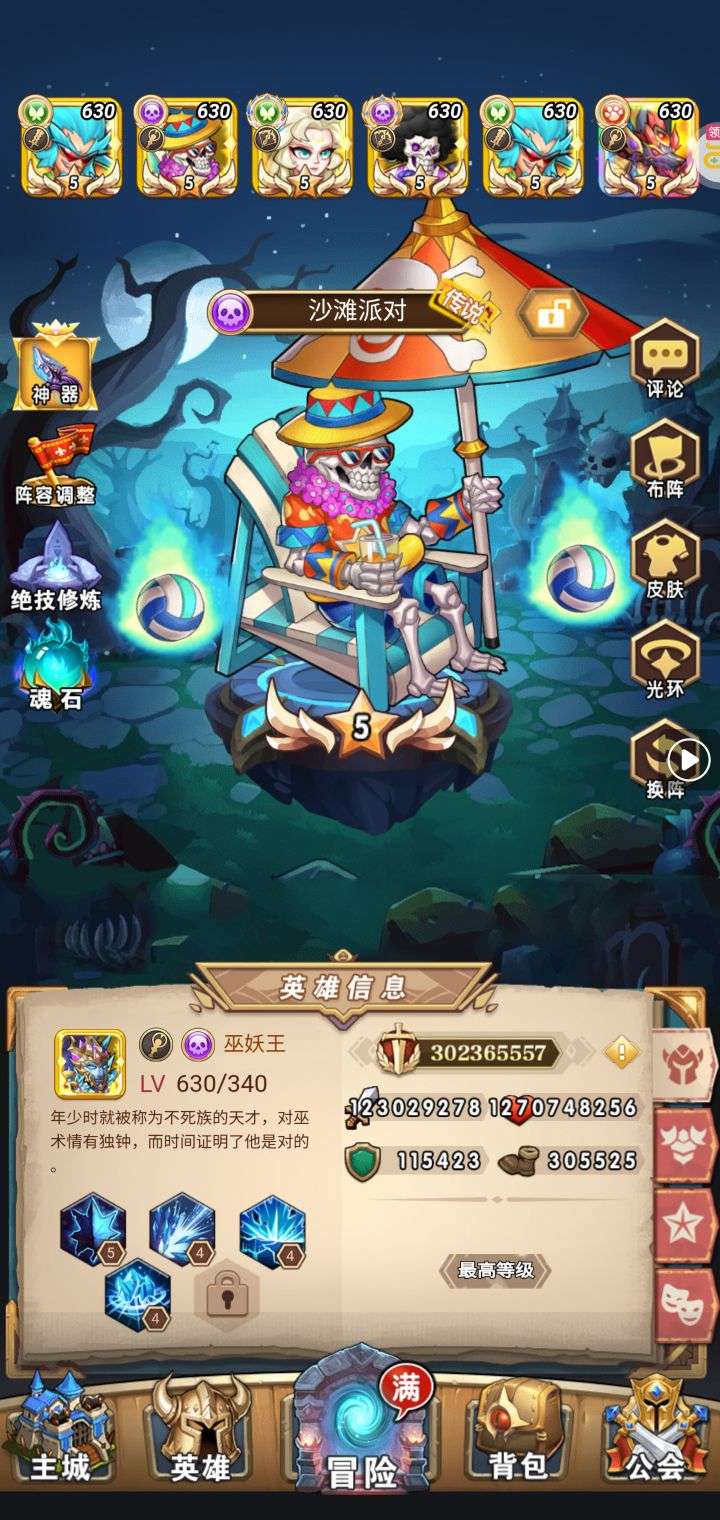Image resolution: width=720 pixels, height=1520 pixels.
Task: Select the afro skeleton hero portrait
Action: pyautogui.click(x=418, y=148)
